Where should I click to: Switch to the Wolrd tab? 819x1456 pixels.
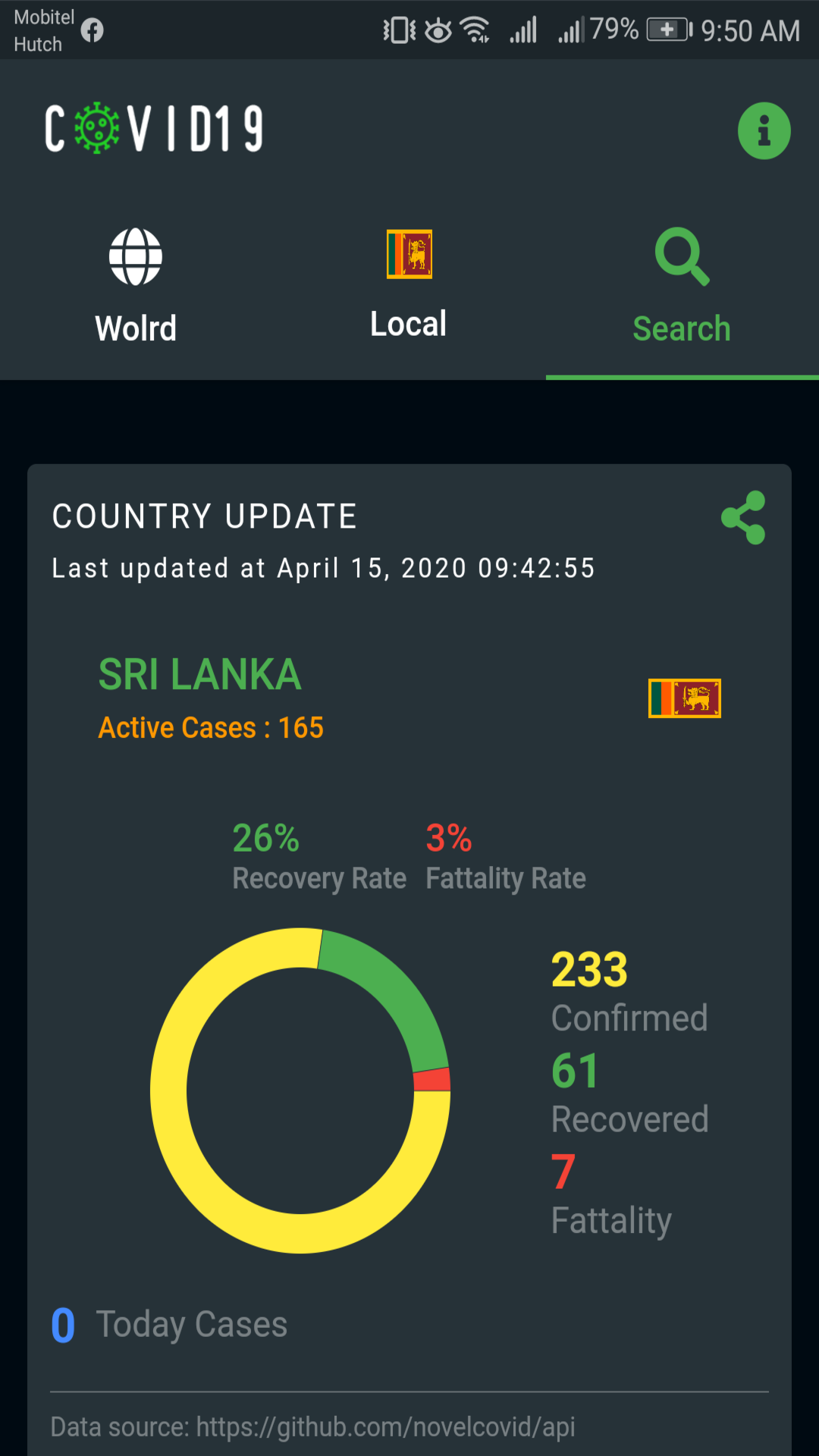(x=136, y=288)
